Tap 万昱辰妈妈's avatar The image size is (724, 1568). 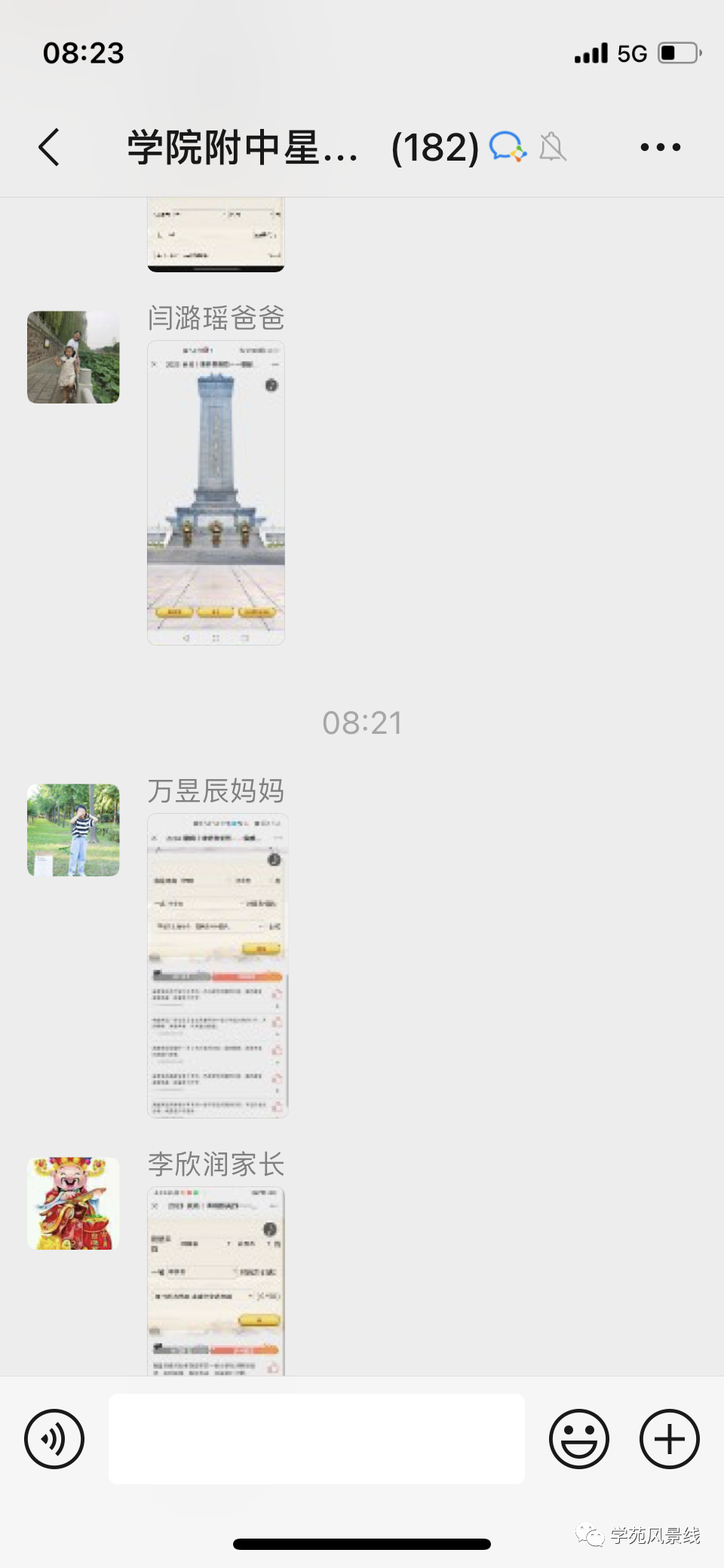tap(73, 830)
